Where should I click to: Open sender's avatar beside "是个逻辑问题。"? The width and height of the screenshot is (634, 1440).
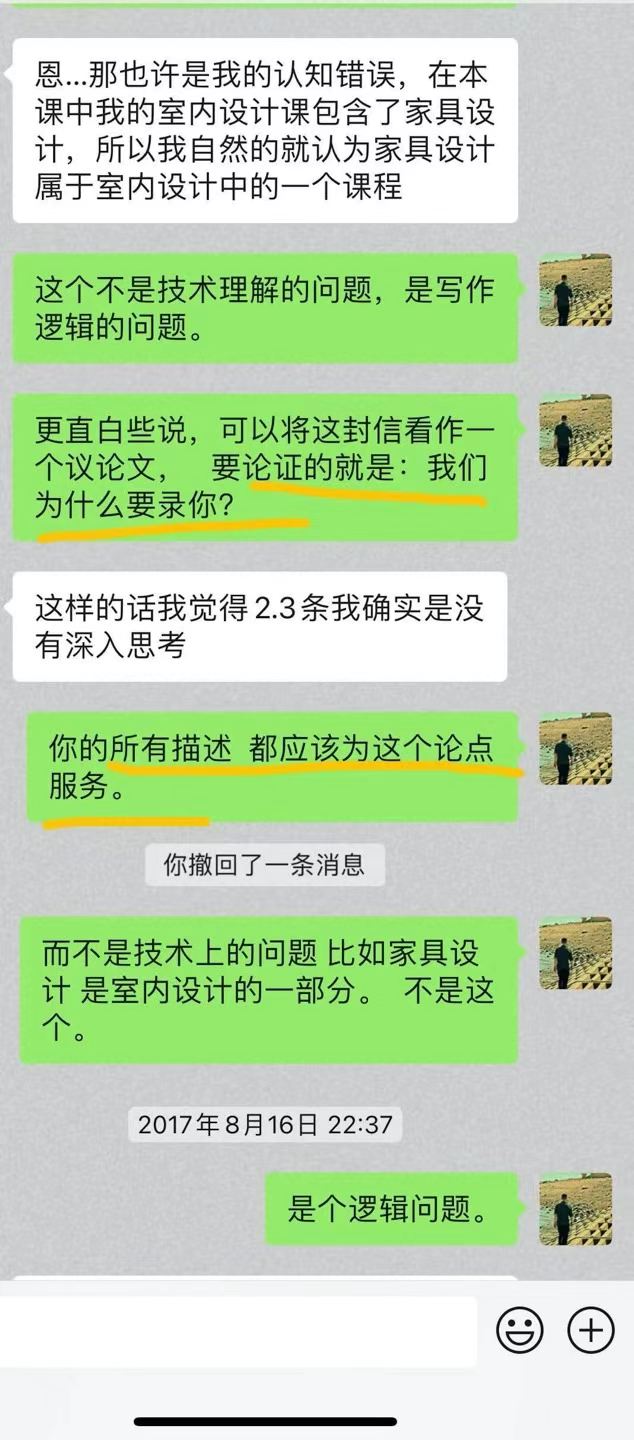tap(575, 1209)
